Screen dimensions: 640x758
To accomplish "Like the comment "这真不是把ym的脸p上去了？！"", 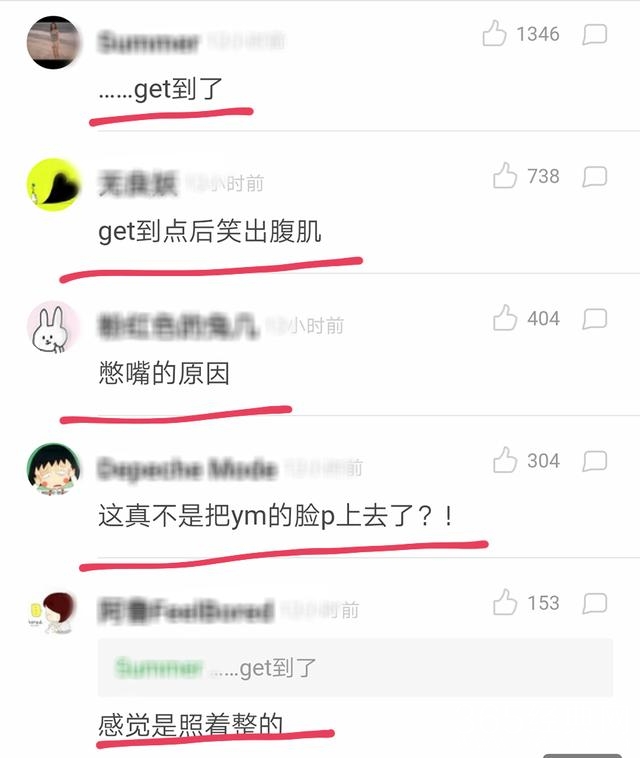I will [x=505, y=461].
